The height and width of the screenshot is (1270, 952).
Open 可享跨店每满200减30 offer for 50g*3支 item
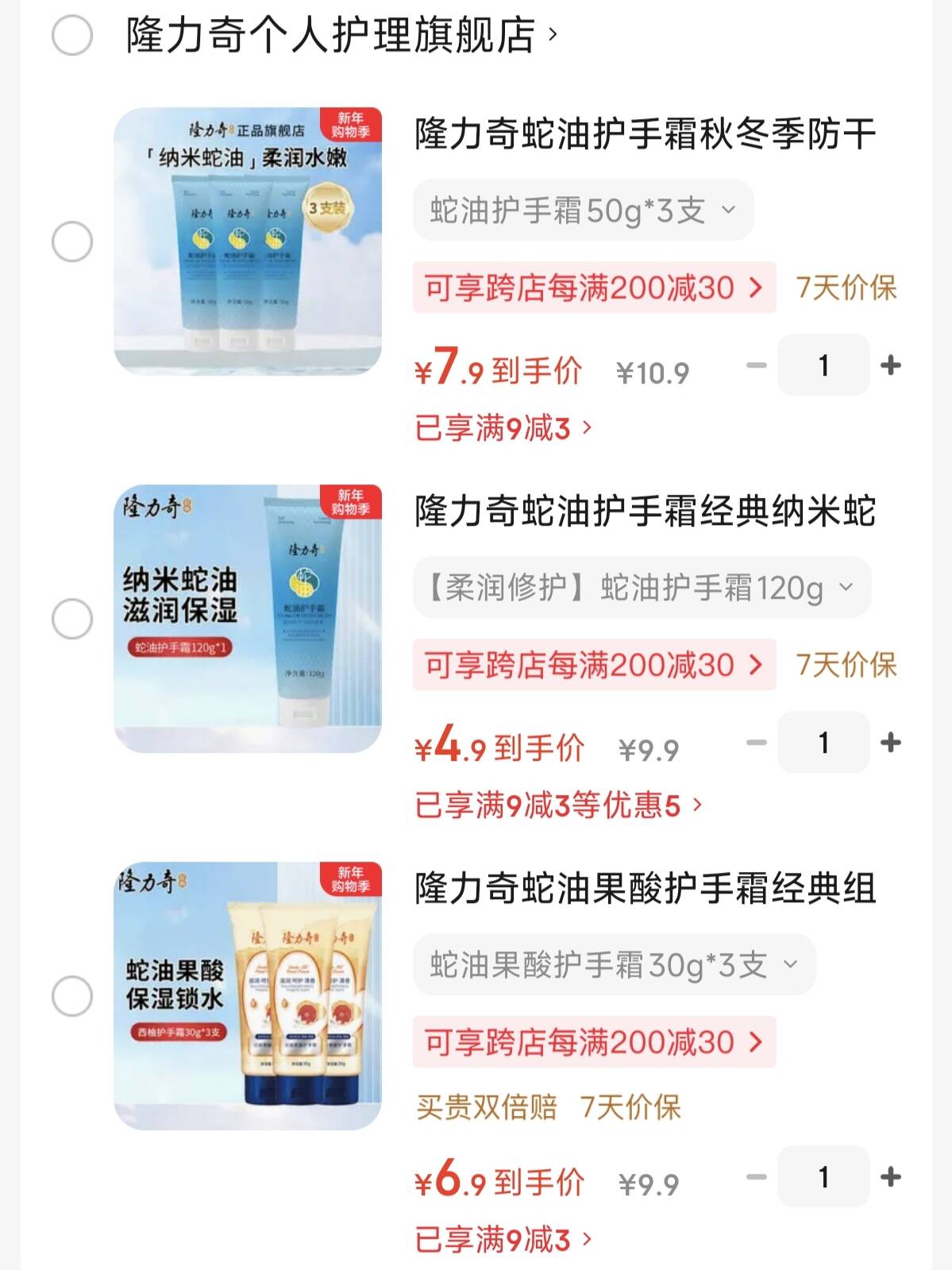point(593,288)
